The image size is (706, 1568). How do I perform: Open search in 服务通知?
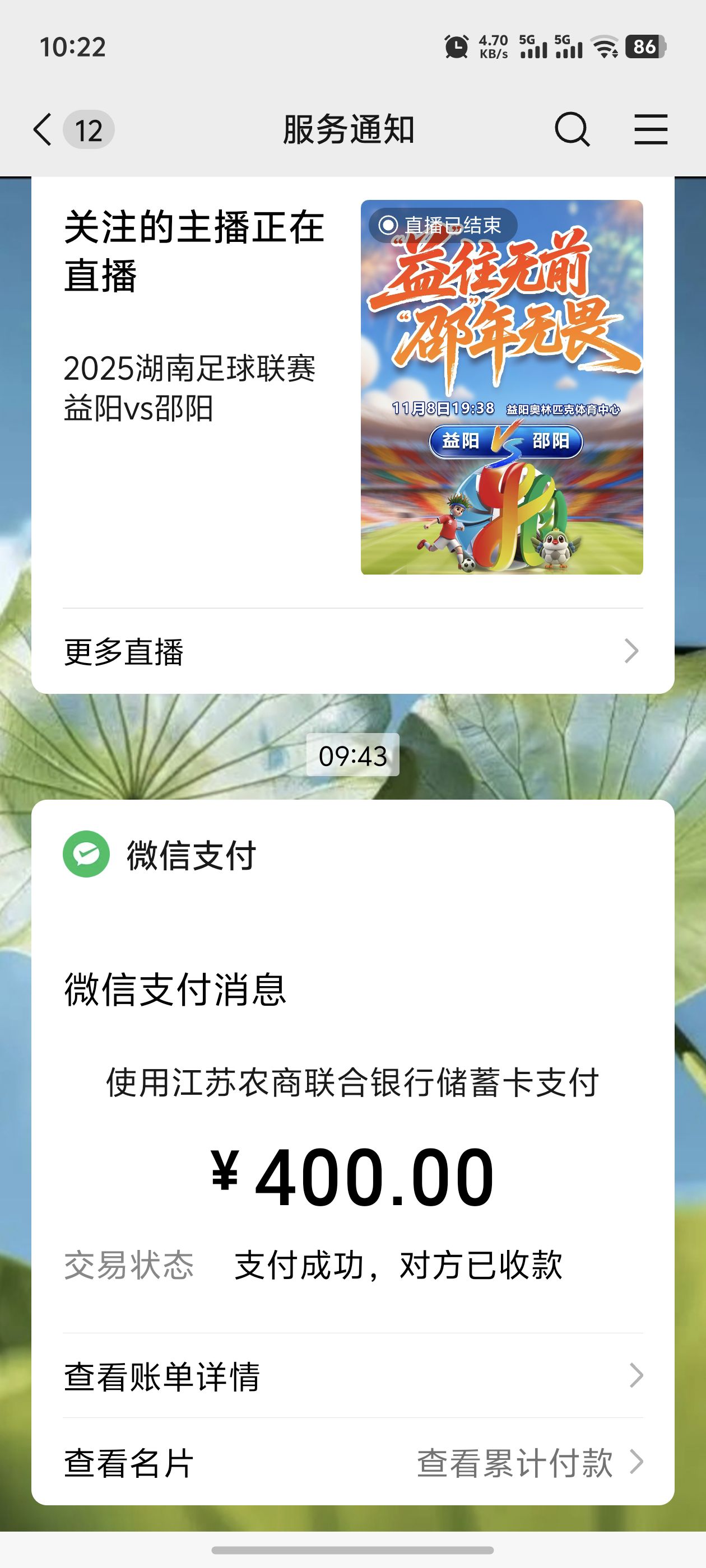click(572, 130)
